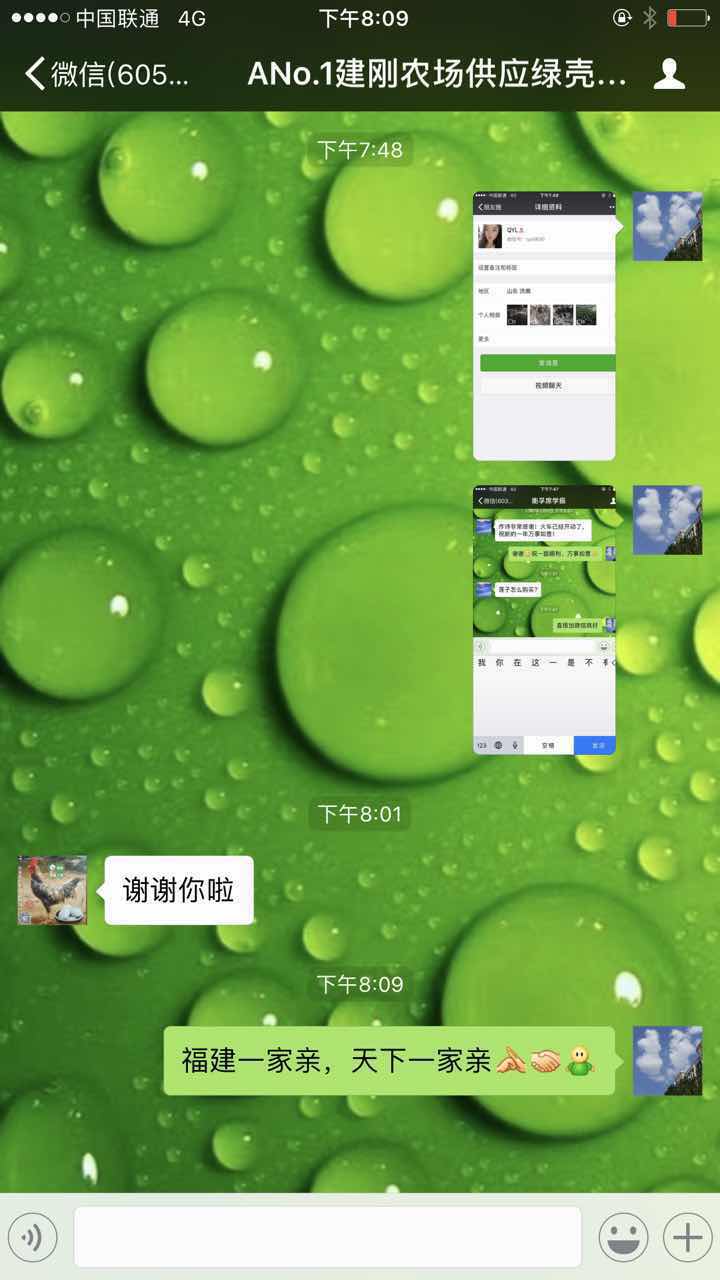720x1280 pixels.
Task: Focus the message text field
Action: 328,1238
